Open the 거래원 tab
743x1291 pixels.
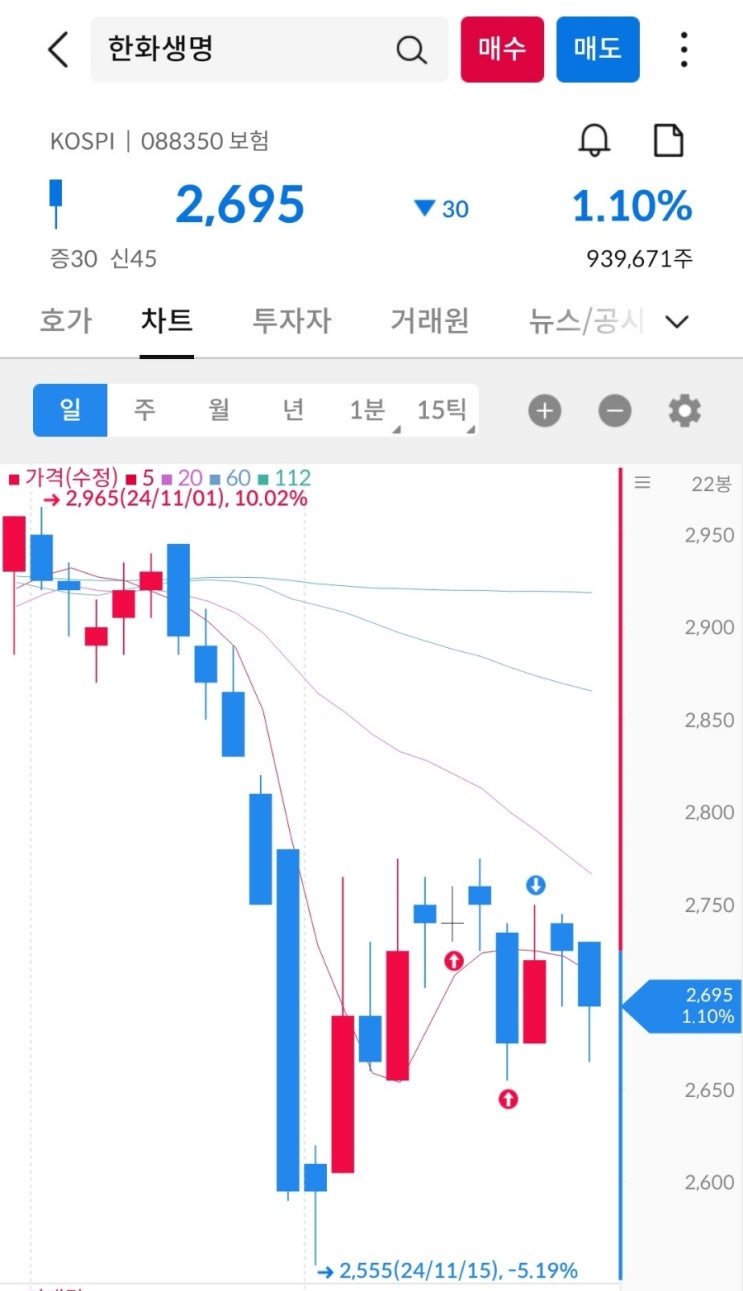[x=430, y=321]
